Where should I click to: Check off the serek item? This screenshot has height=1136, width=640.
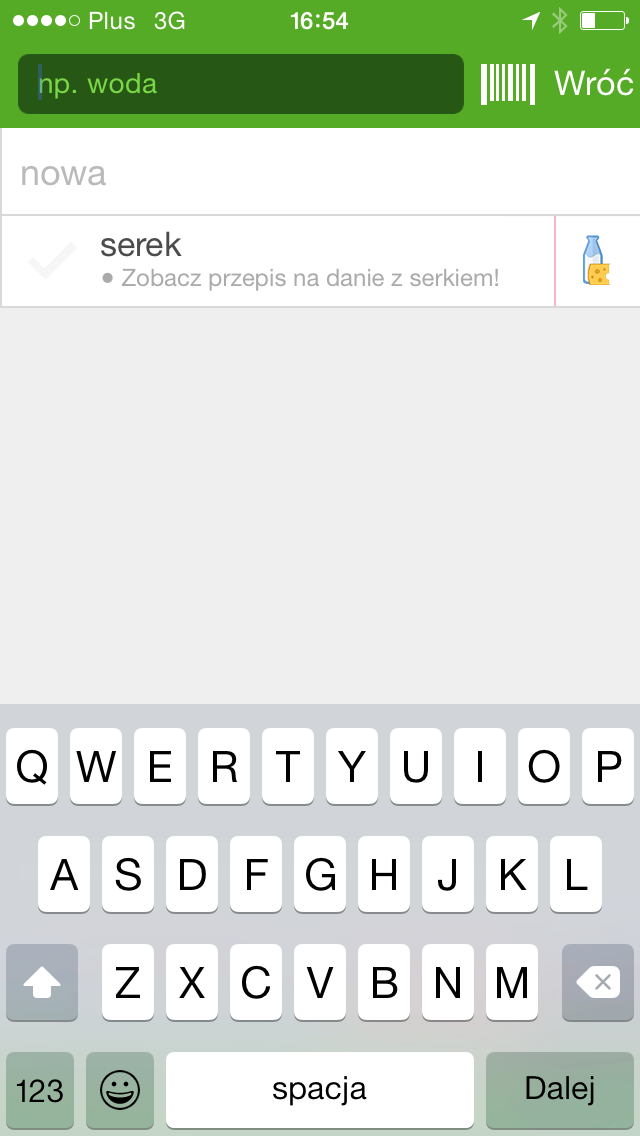pyautogui.click(x=52, y=261)
